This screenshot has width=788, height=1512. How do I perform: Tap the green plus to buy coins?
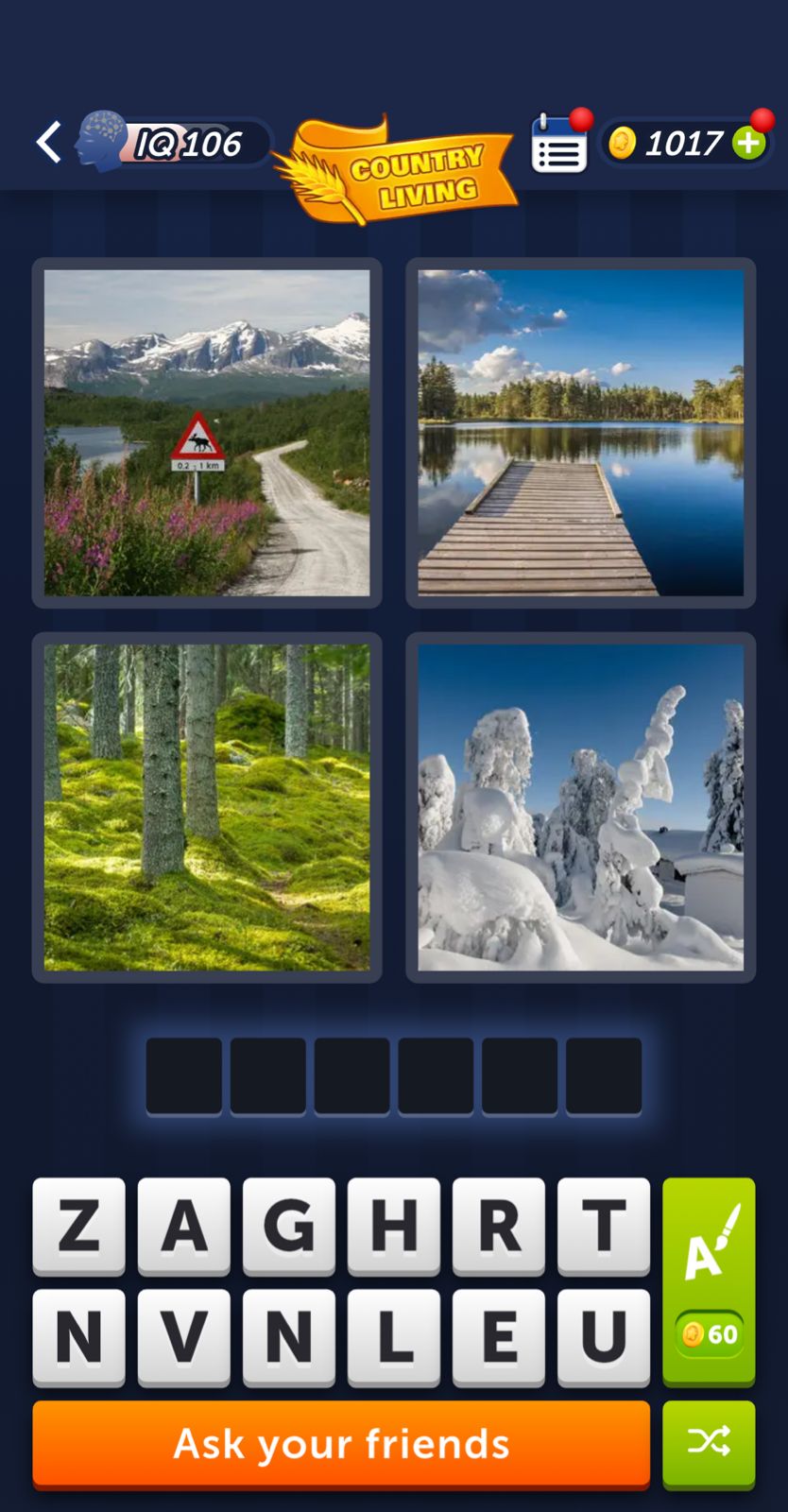(x=750, y=143)
